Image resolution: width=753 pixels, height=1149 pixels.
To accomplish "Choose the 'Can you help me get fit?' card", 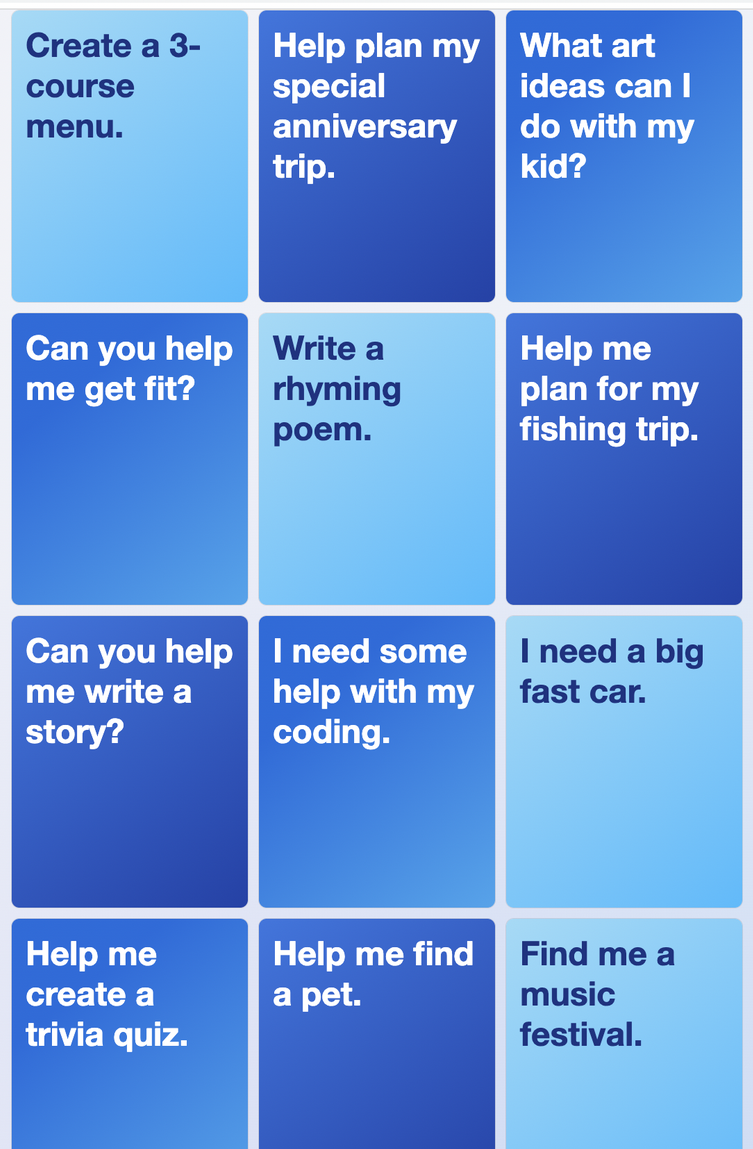I will click(129, 459).
